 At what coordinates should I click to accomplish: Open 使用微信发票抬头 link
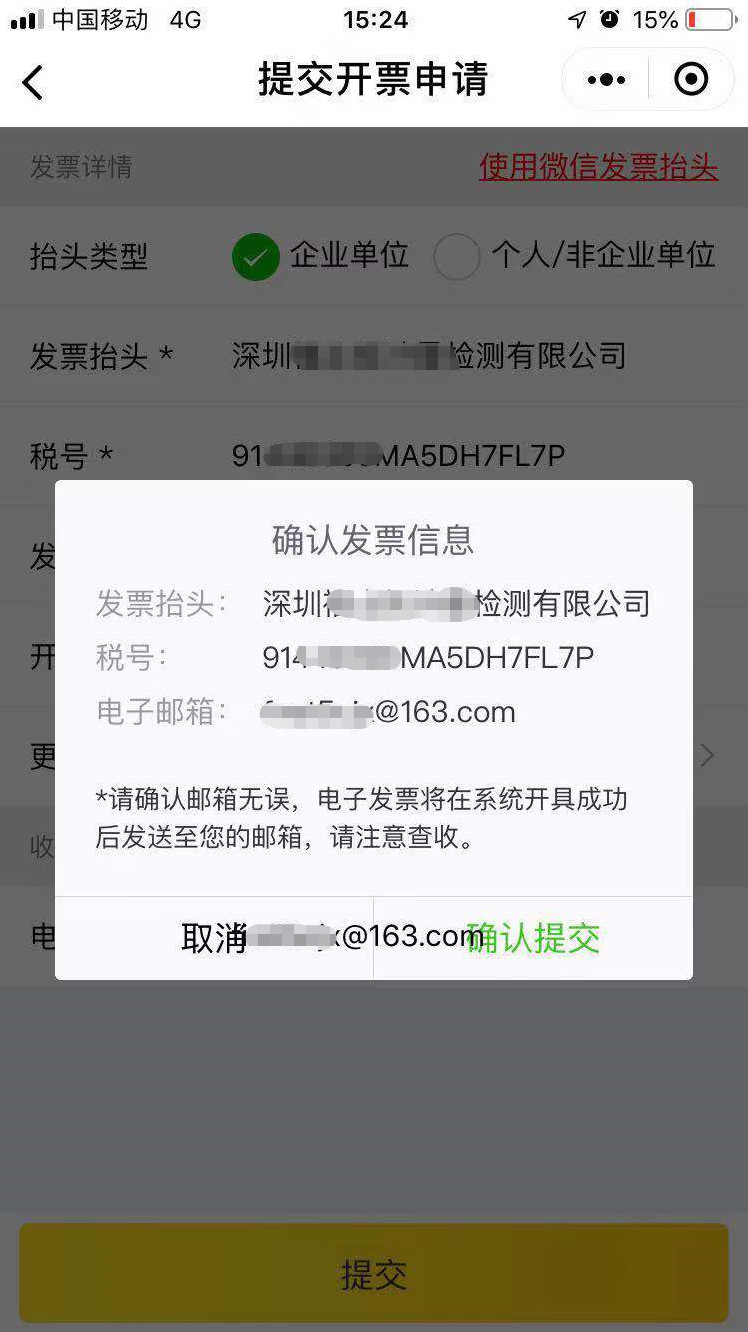pyautogui.click(x=598, y=167)
